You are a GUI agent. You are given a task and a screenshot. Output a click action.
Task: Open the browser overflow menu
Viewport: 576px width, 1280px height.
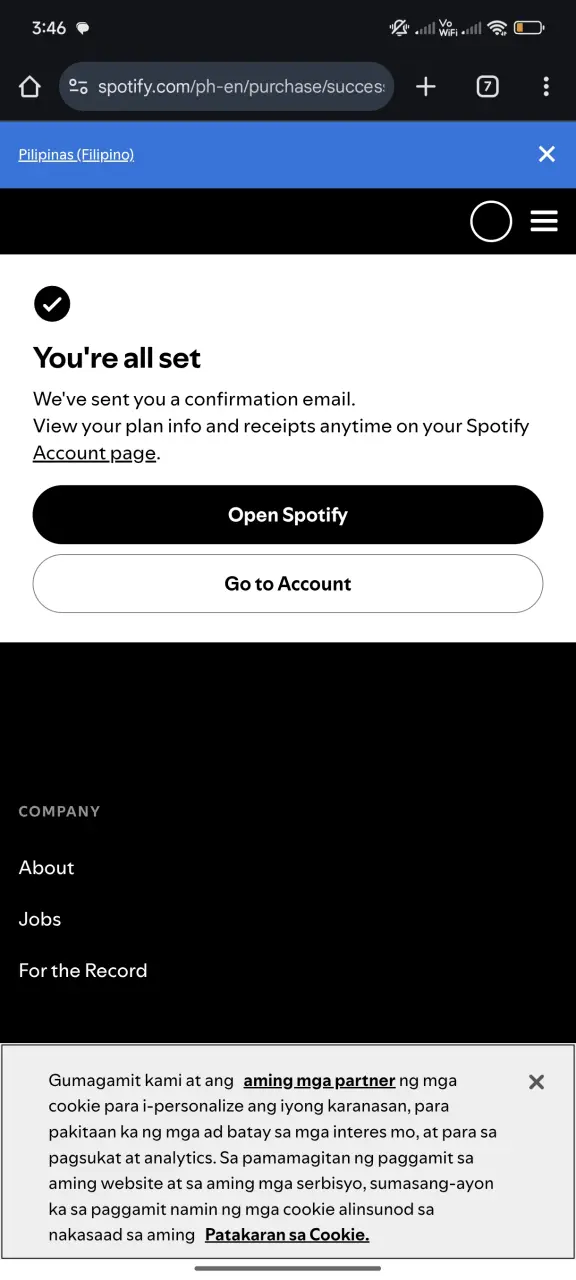coord(546,87)
